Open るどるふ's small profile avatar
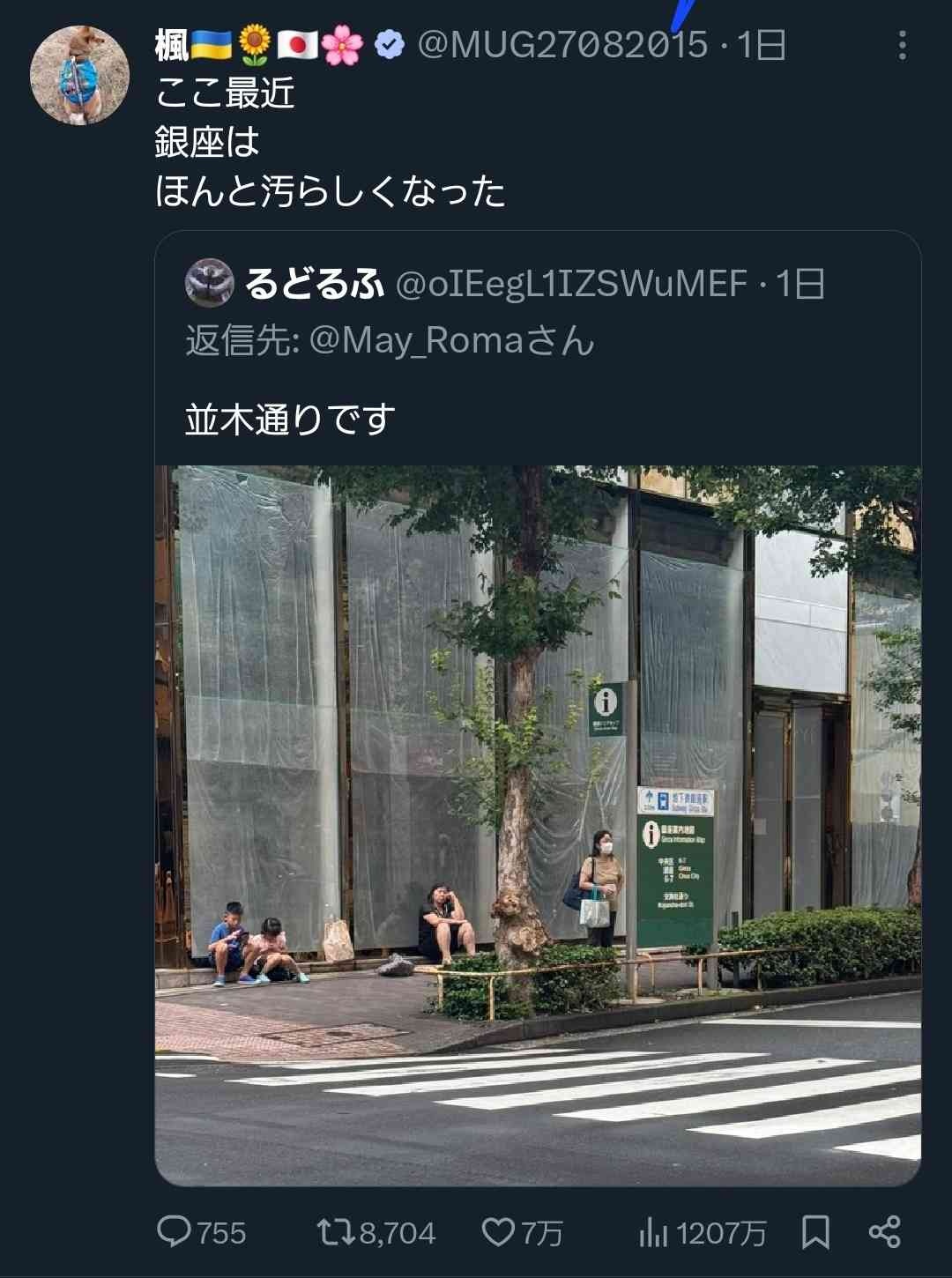952x1278 pixels. [209, 283]
